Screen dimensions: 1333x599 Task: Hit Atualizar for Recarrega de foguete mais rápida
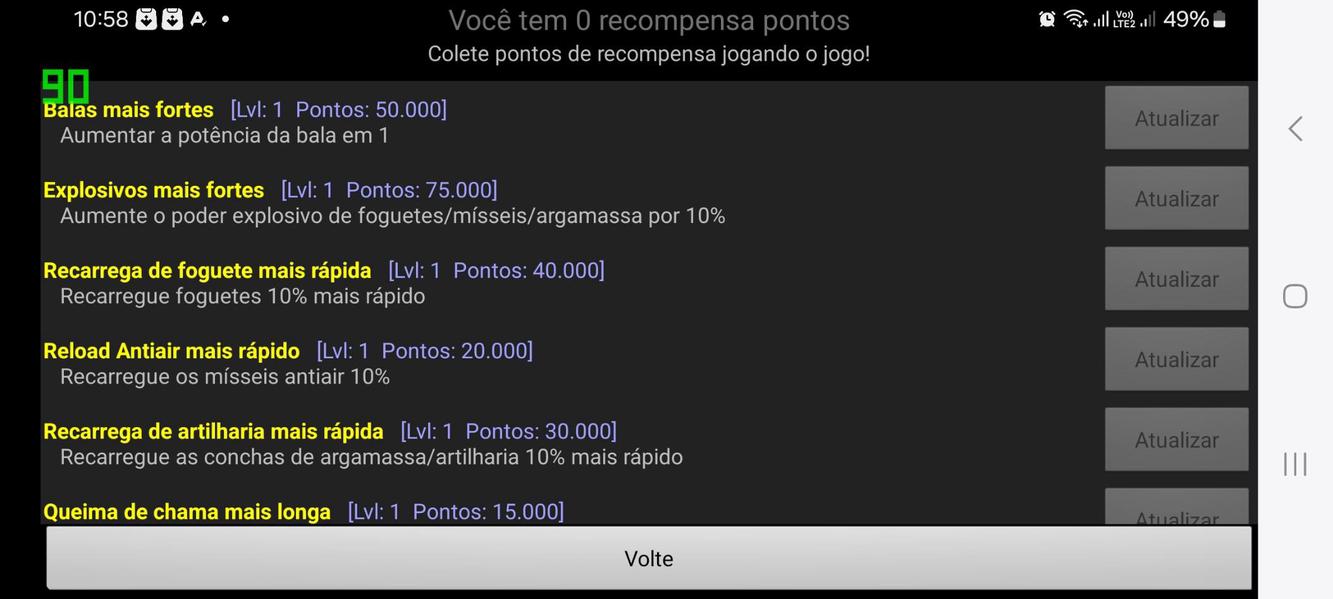point(1176,279)
